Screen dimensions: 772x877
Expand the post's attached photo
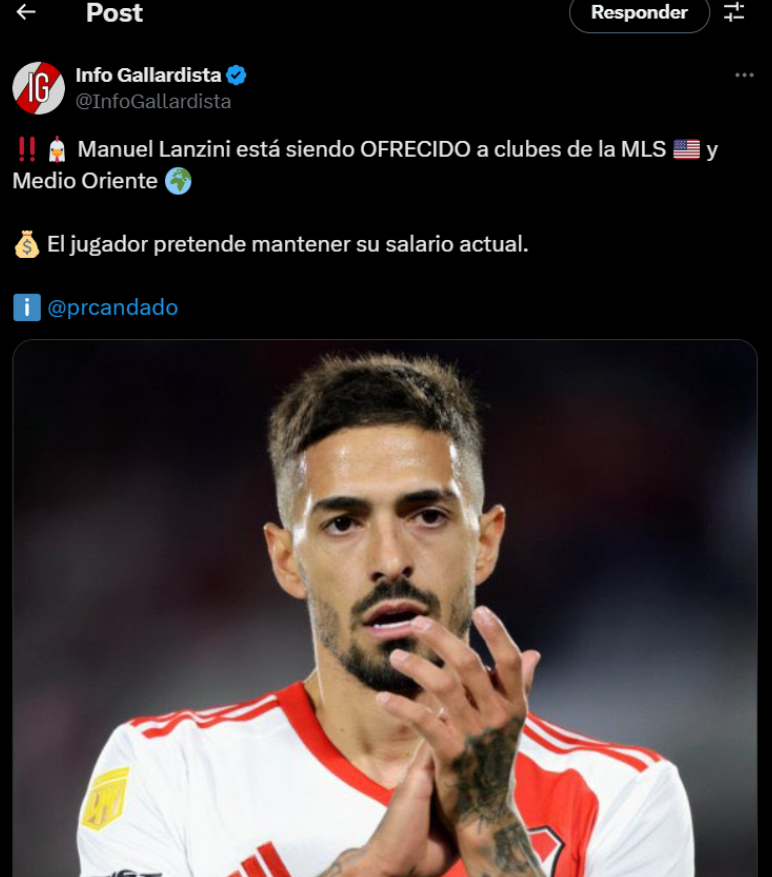click(x=385, y=610)
